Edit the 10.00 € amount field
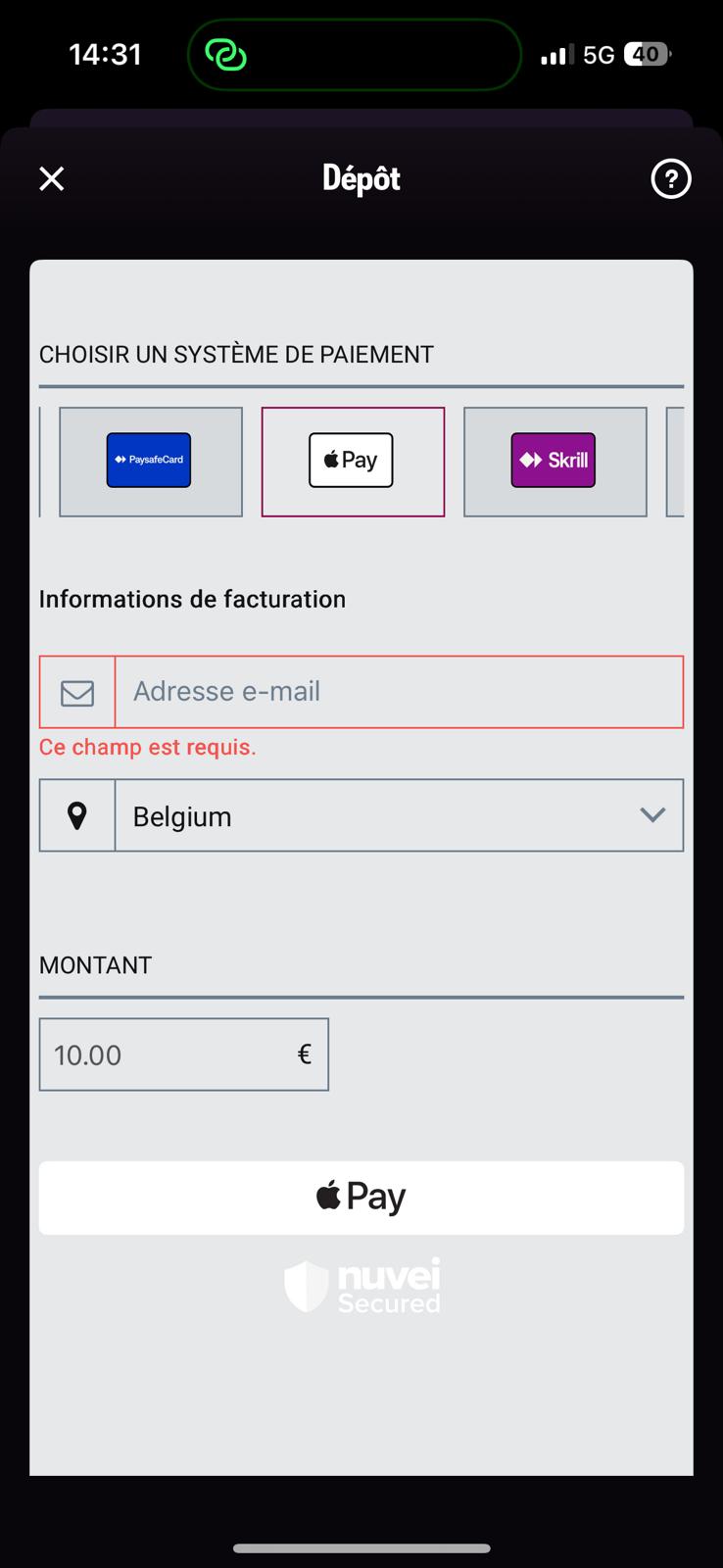 coord(167,1054)
